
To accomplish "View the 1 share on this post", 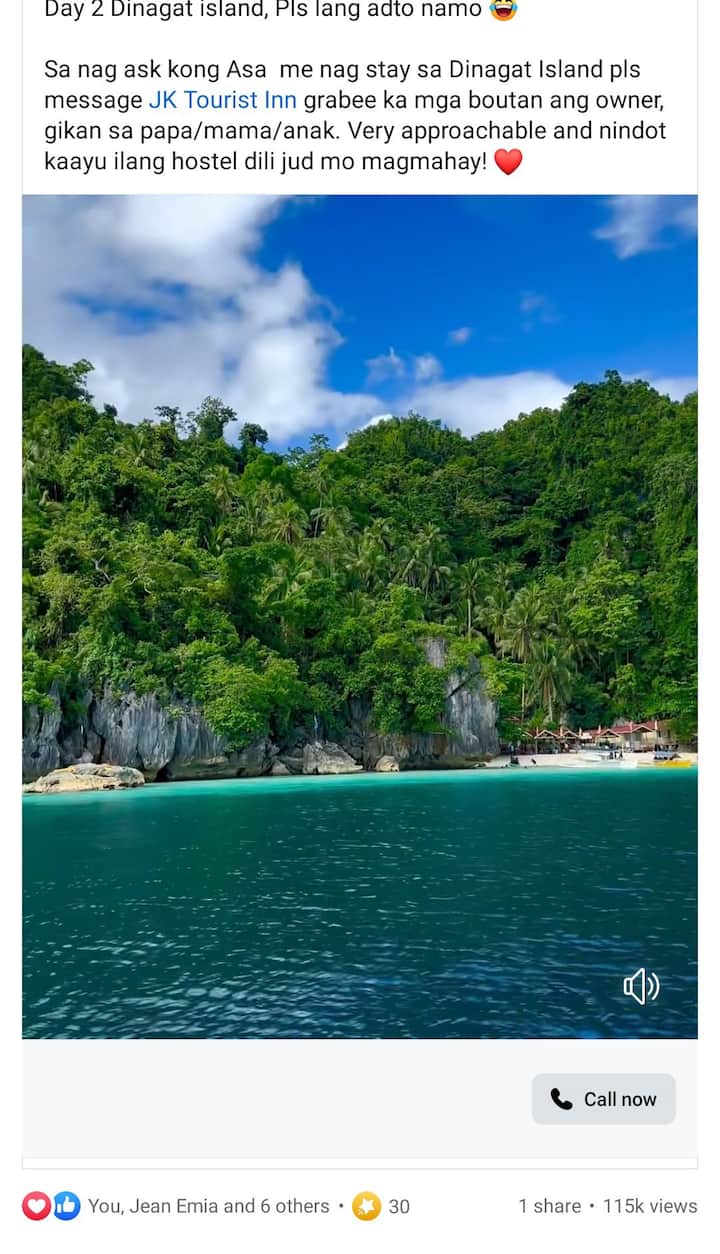I will coord(549,1206).
